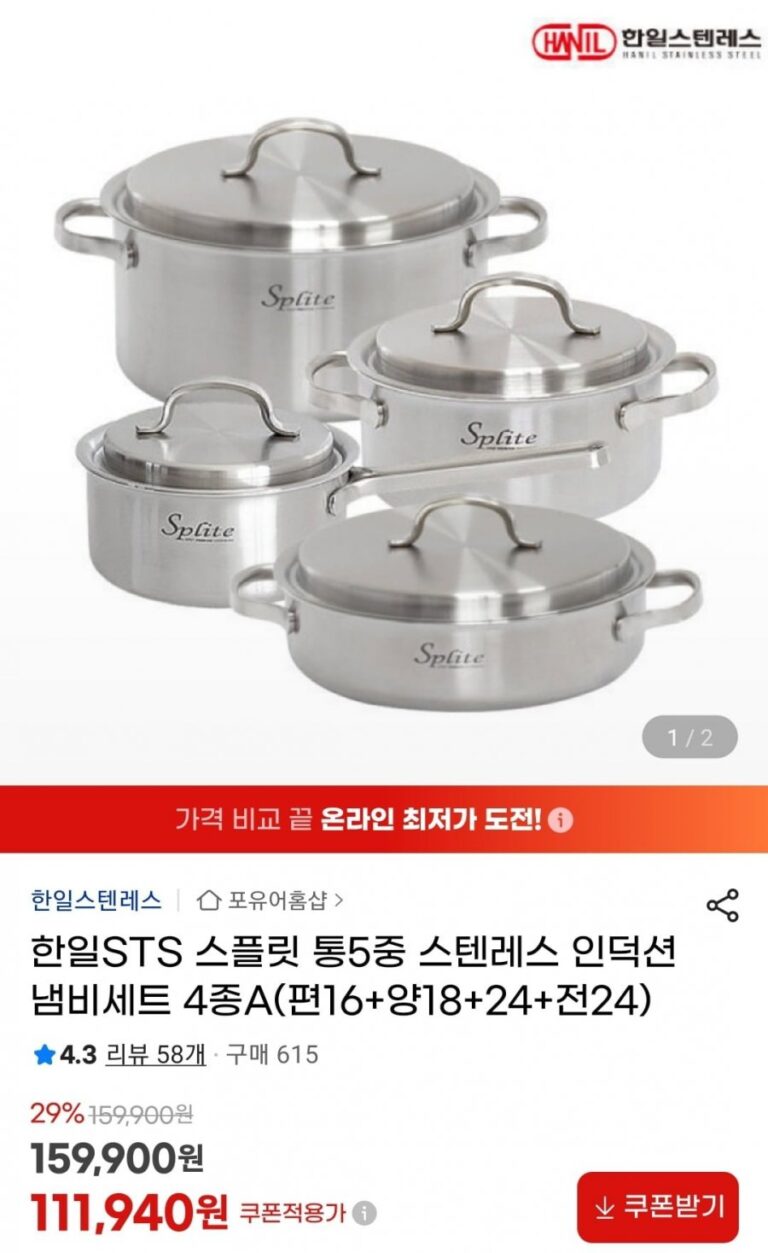Tap the 쿠폰받기 coupon download button
This screenshot has width=768, height=1253.
(x=657, y=1207)
